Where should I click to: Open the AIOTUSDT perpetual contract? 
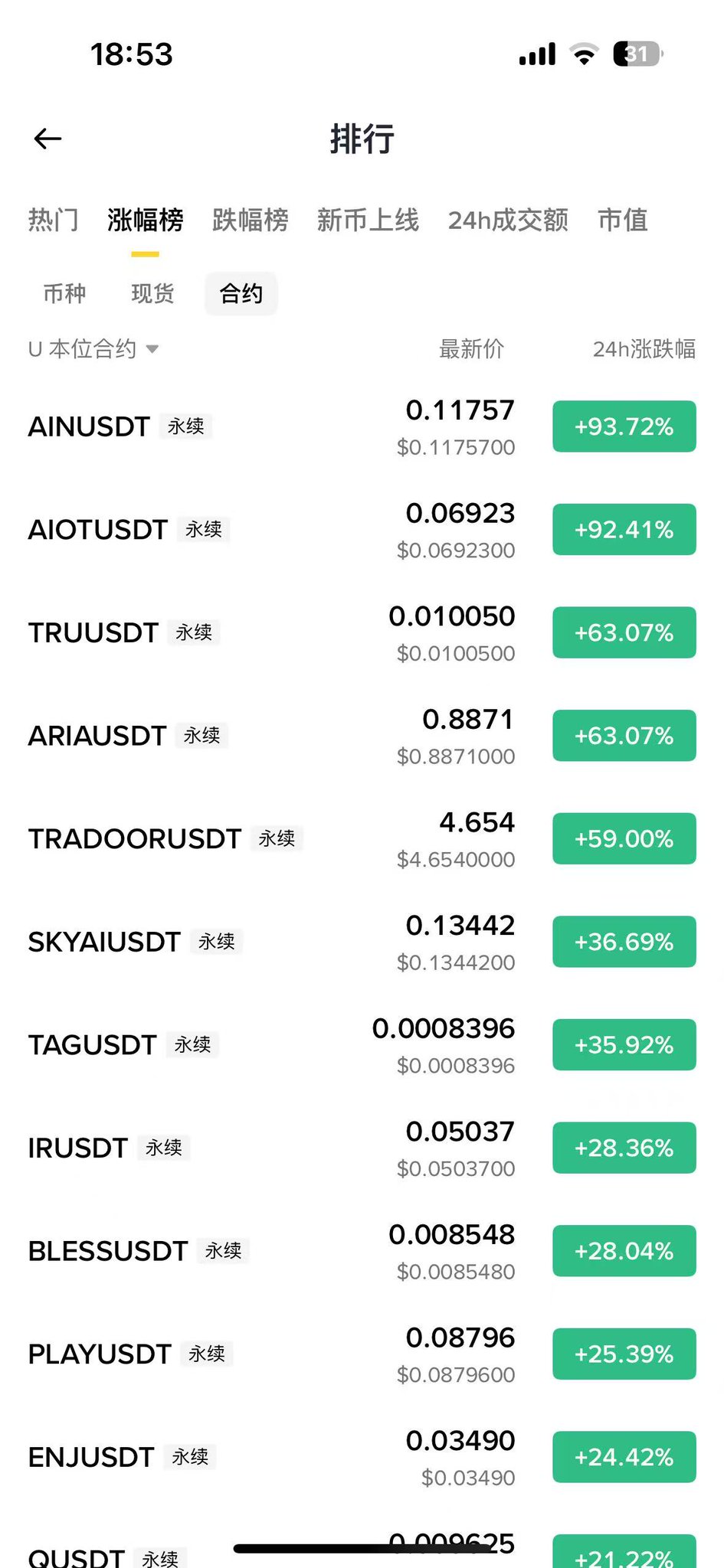pyautogui.click(x=97, y=530)
